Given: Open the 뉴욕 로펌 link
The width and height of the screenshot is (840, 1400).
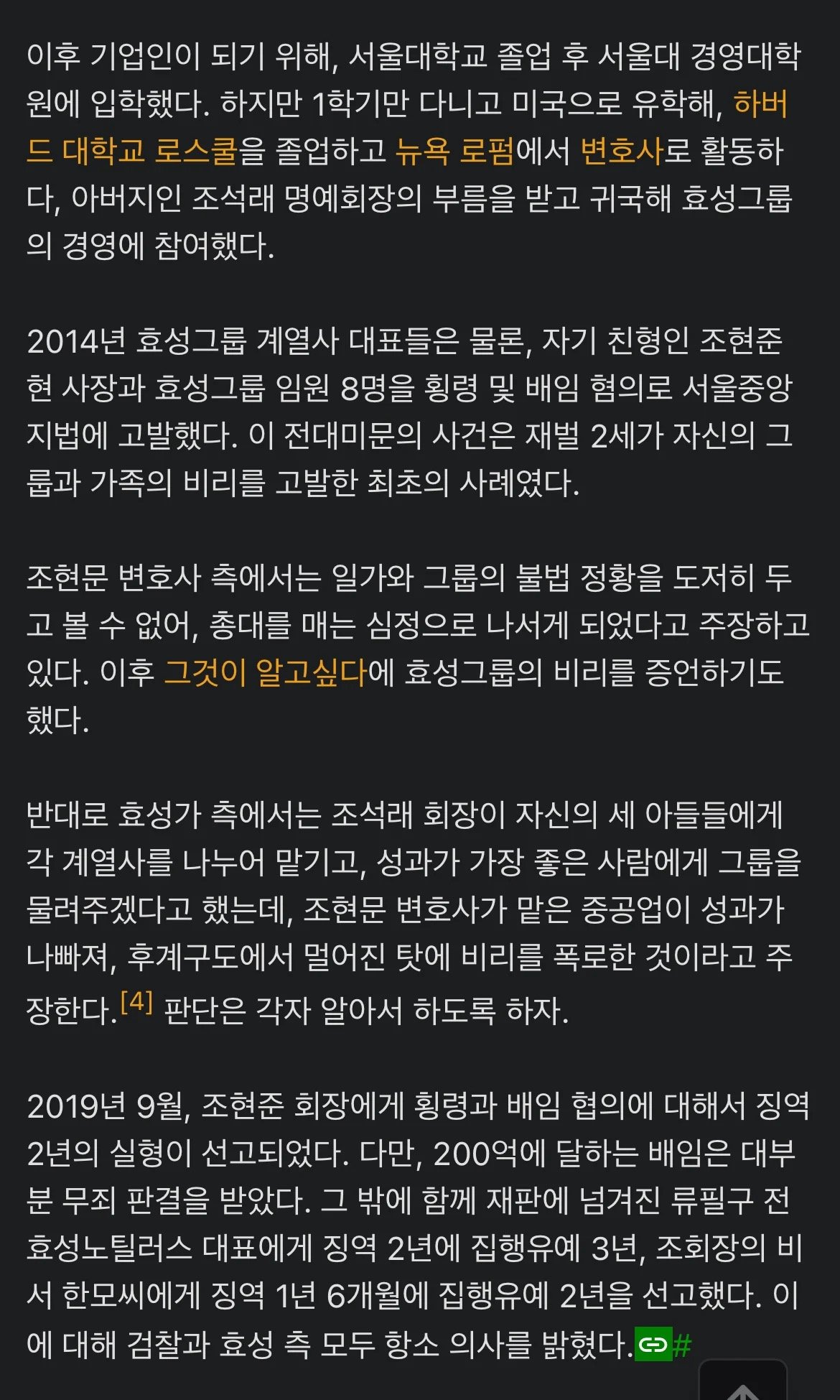Looking at the screenshot, I should point(454,152).
